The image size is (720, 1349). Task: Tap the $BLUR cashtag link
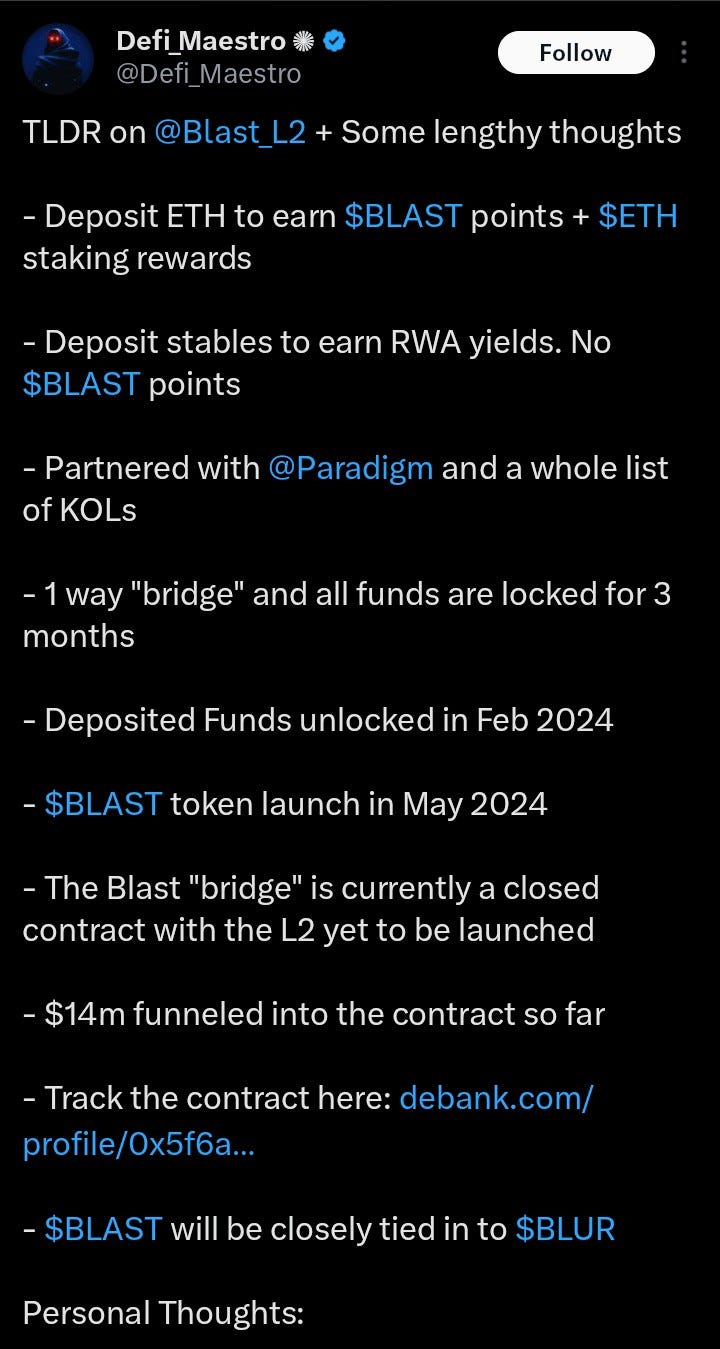(565, 1228)
